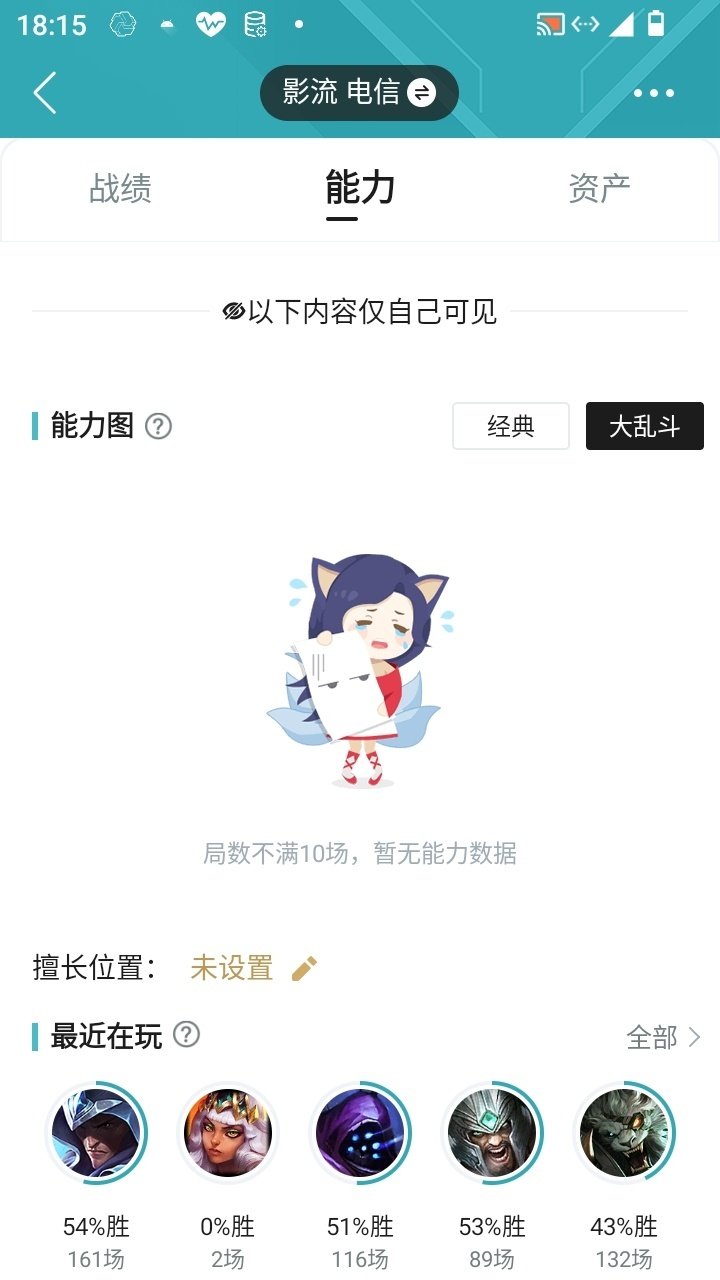Tap the hidden-eye privacy icon before 以下内容仅自己可见
The height and width of the screenshot is (1280, 720).
pos(232,312)
